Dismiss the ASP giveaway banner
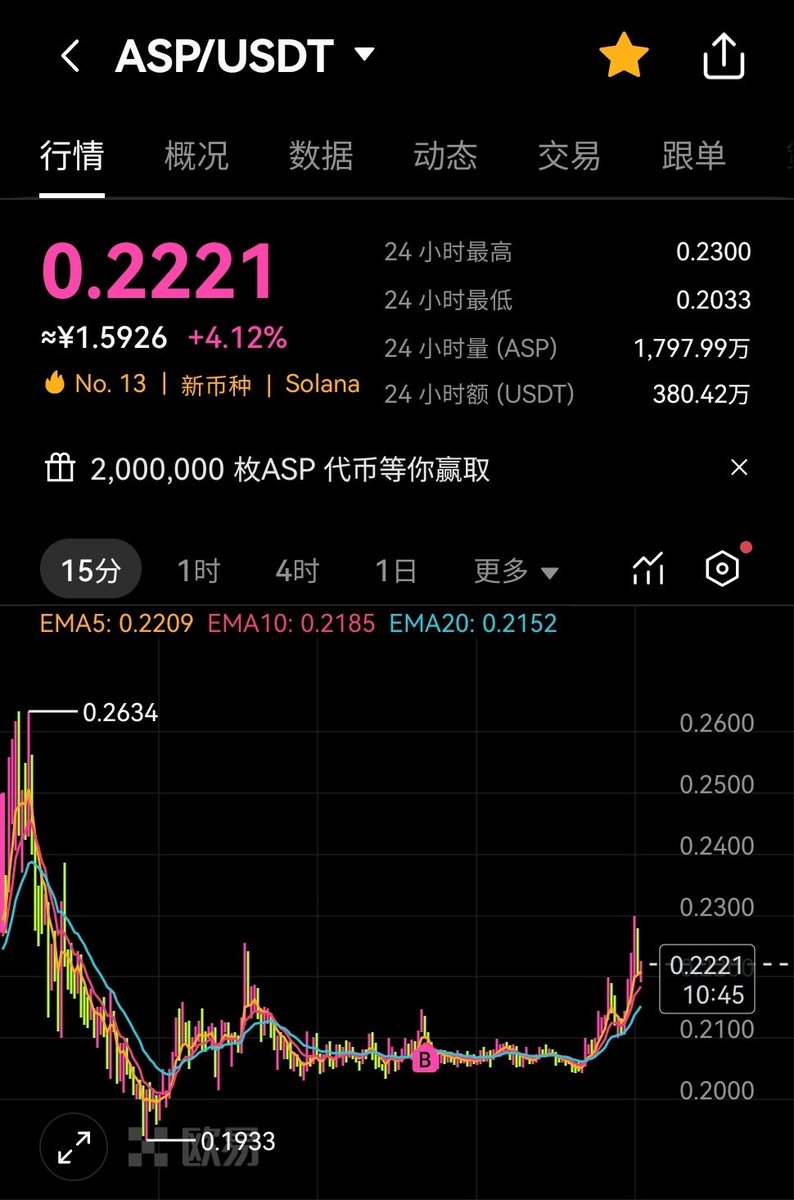Image resolution: width=794 pixels, height=1200 pixels. click(739, 467)
